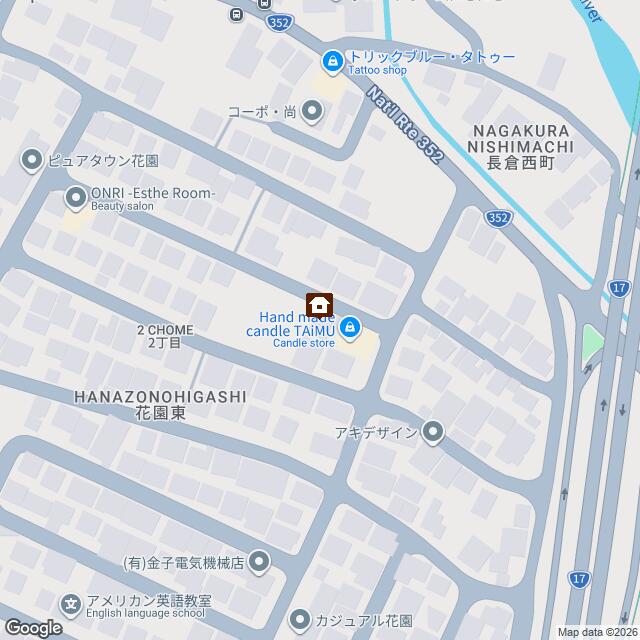Tap the home marker at map center
The image size is (640, 640).
pos(319,305)
